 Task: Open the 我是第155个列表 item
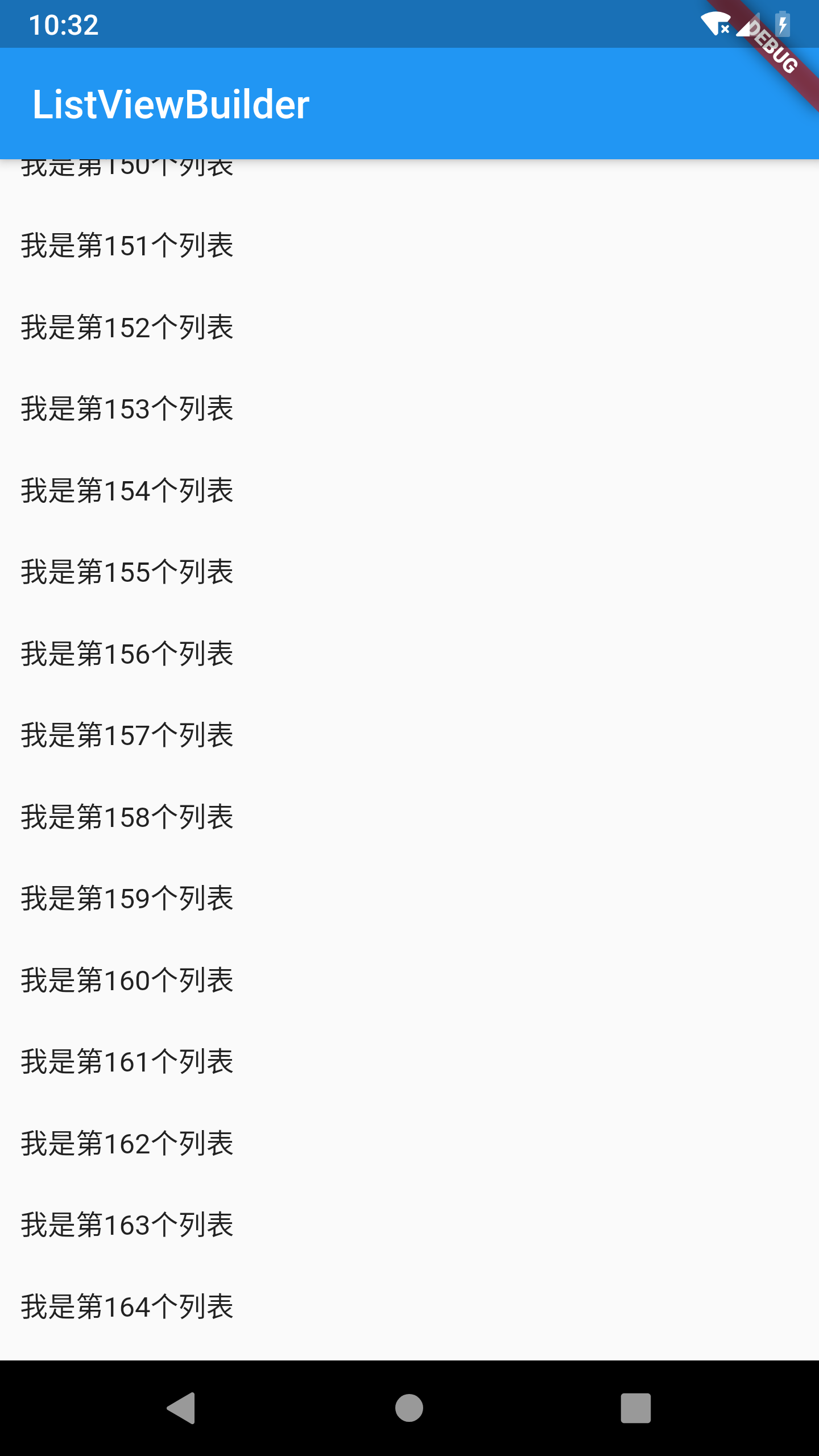[127, 572]
